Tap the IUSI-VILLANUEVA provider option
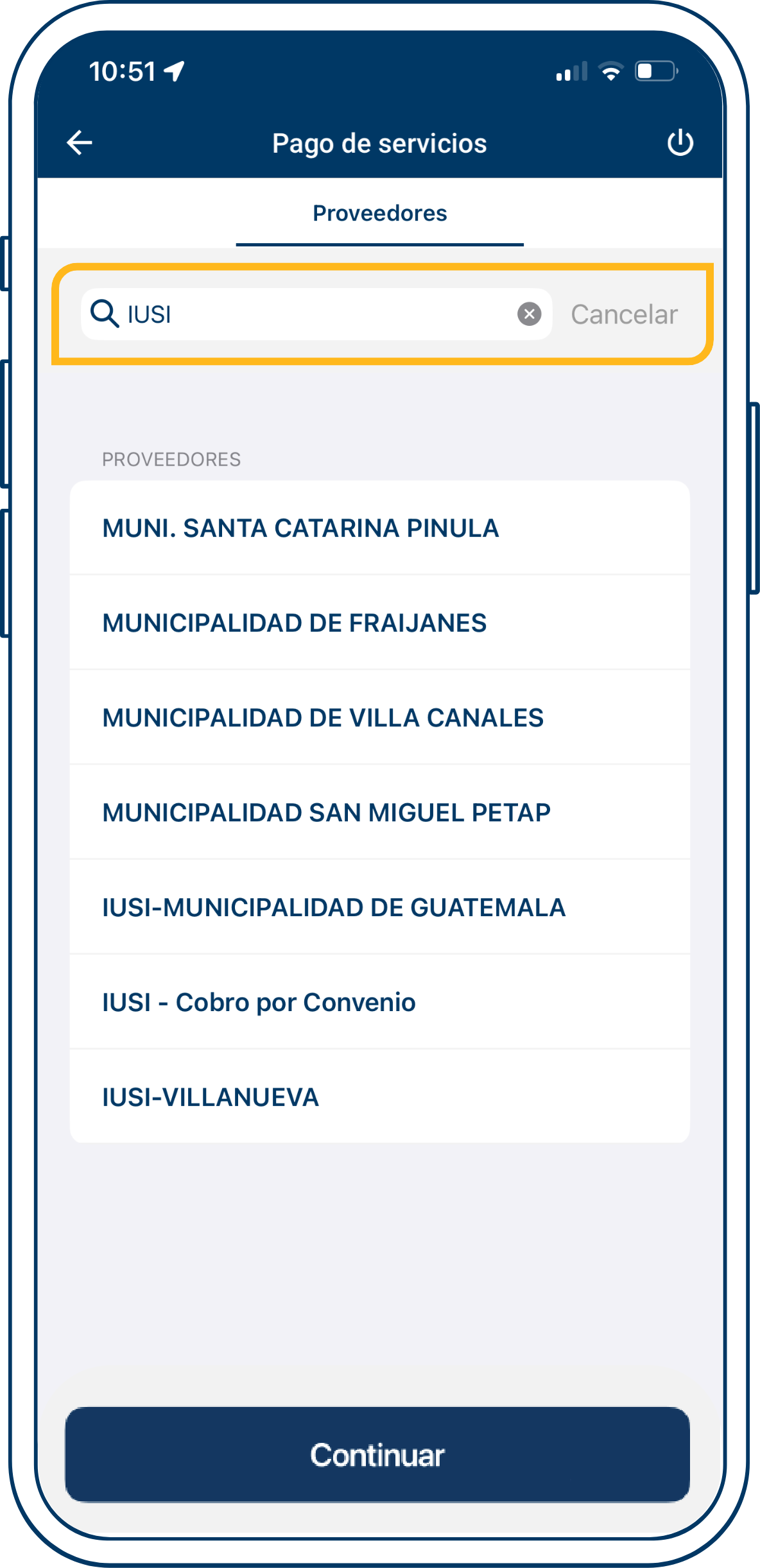 [379, 1096]
